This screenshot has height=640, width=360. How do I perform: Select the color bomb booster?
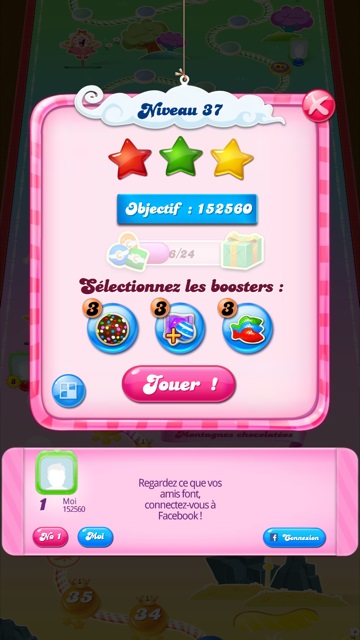pyautogui.click(x=113, y=329)
